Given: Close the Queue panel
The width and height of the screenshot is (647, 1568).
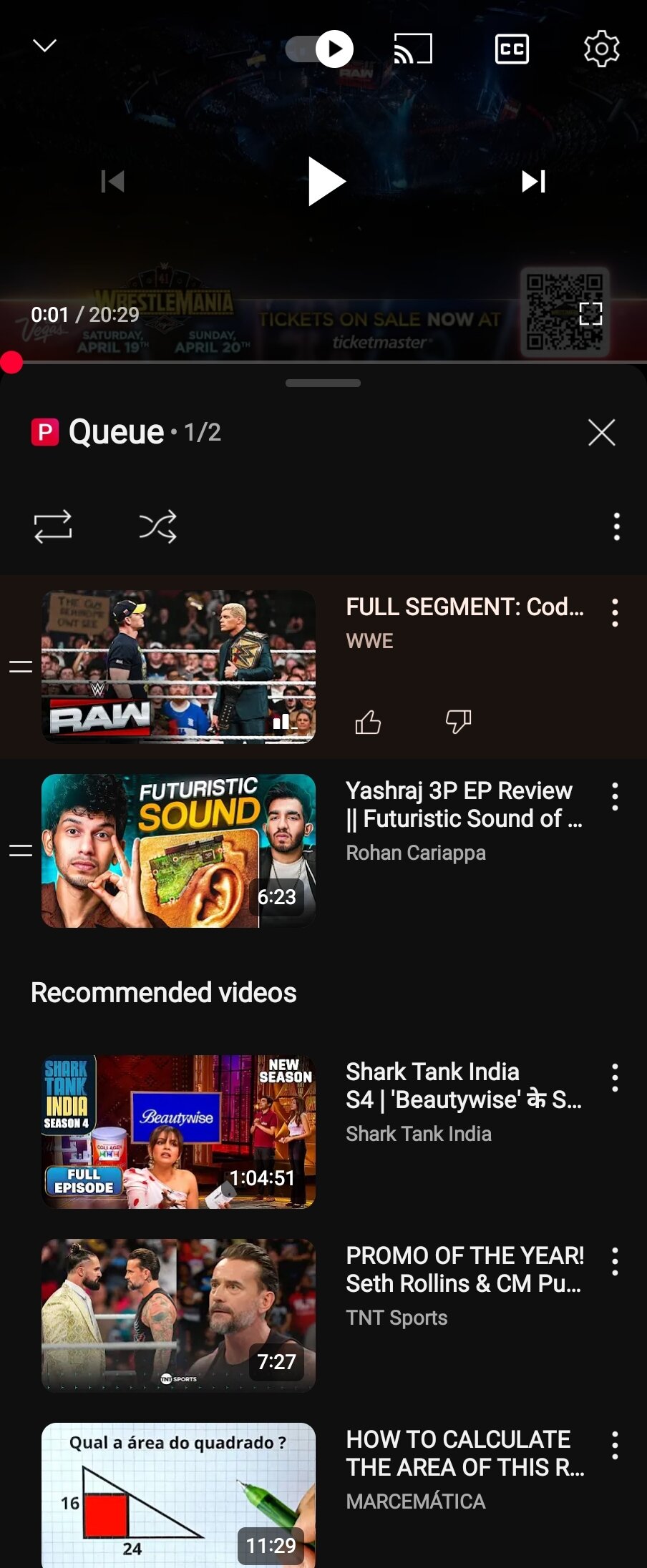Looking at the screenshot, I should pos(601,432).
